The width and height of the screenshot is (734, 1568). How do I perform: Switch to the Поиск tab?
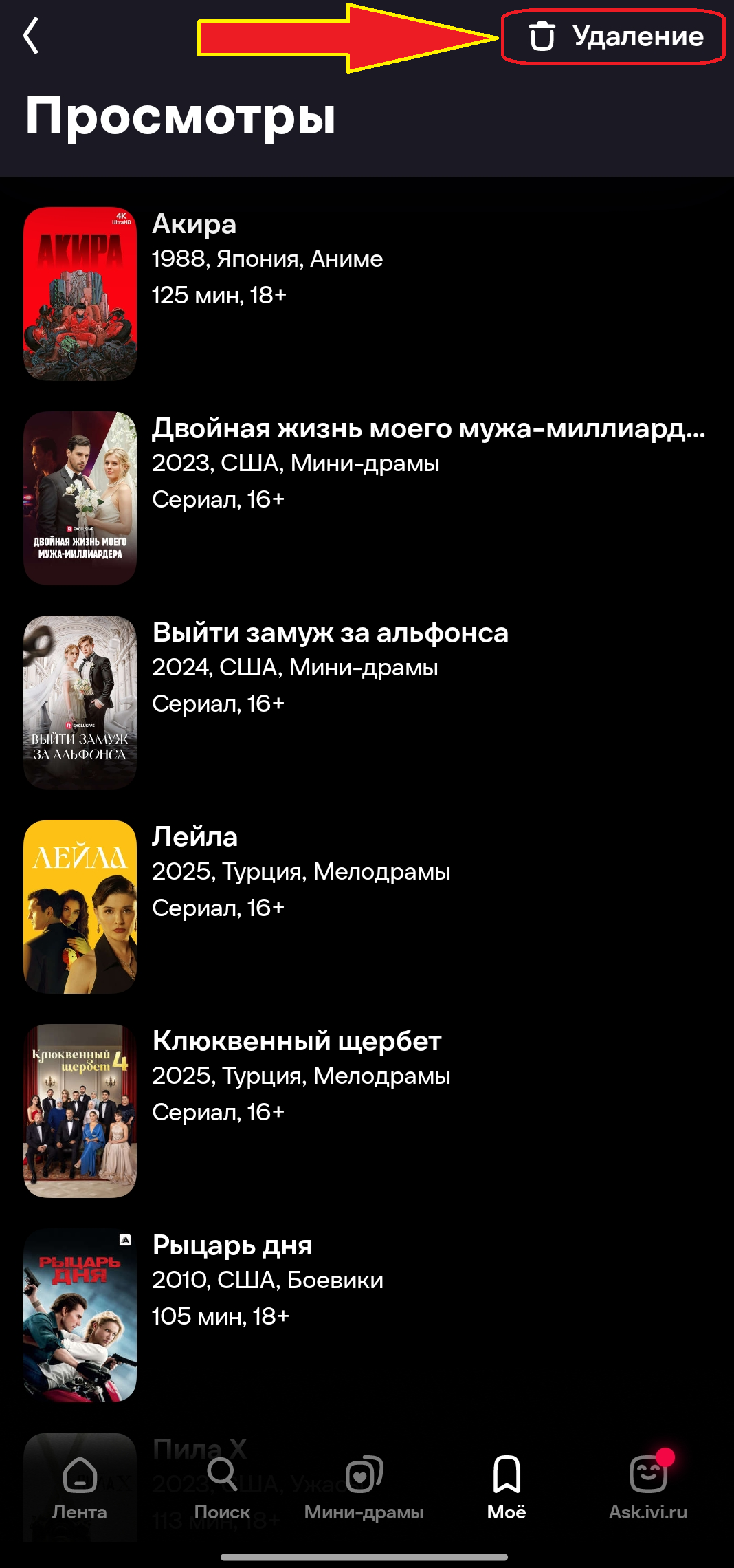[222, 1488]
